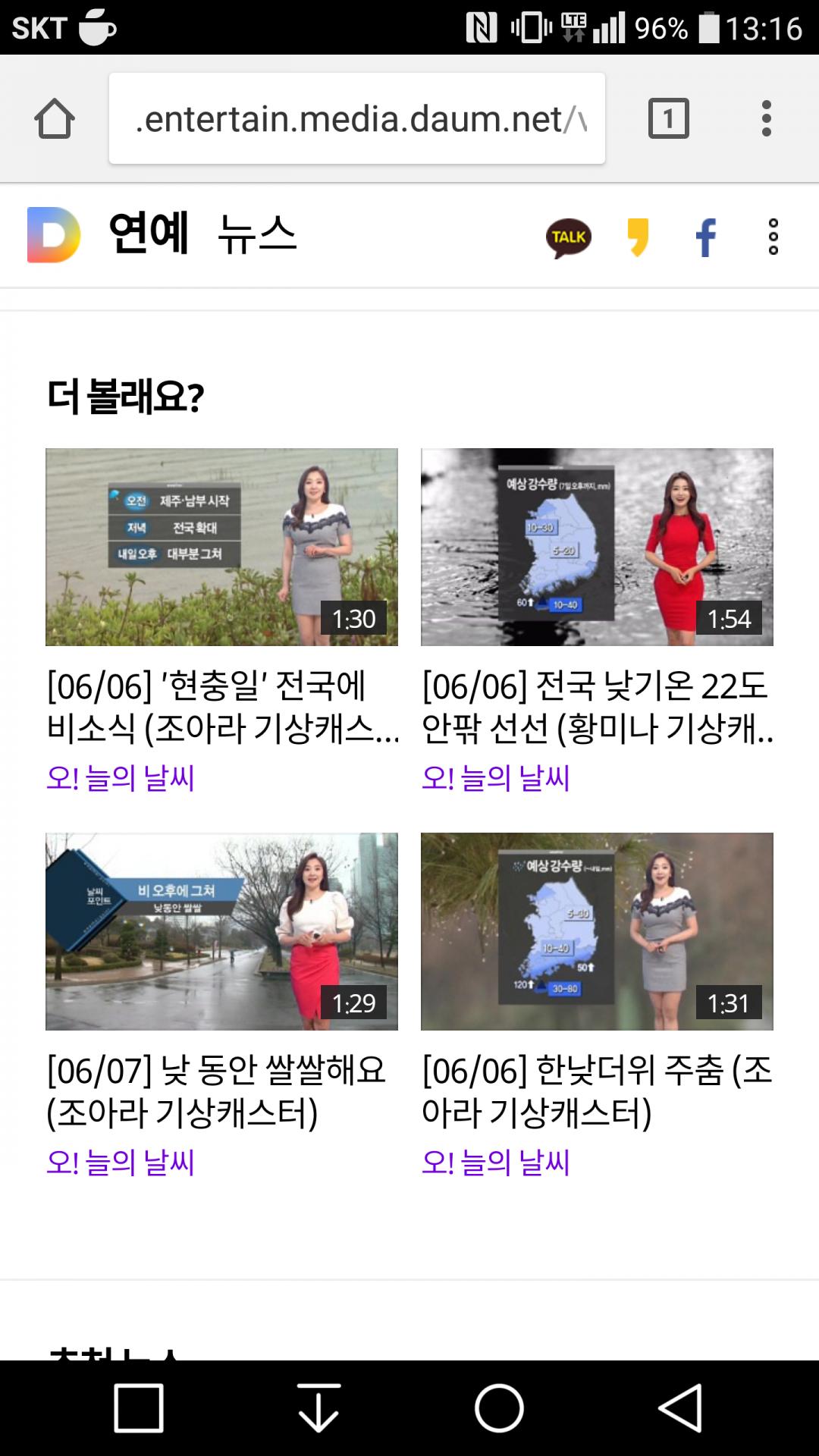Tap the system back button
819x1456 pixels.
[x=679, y=1408]
